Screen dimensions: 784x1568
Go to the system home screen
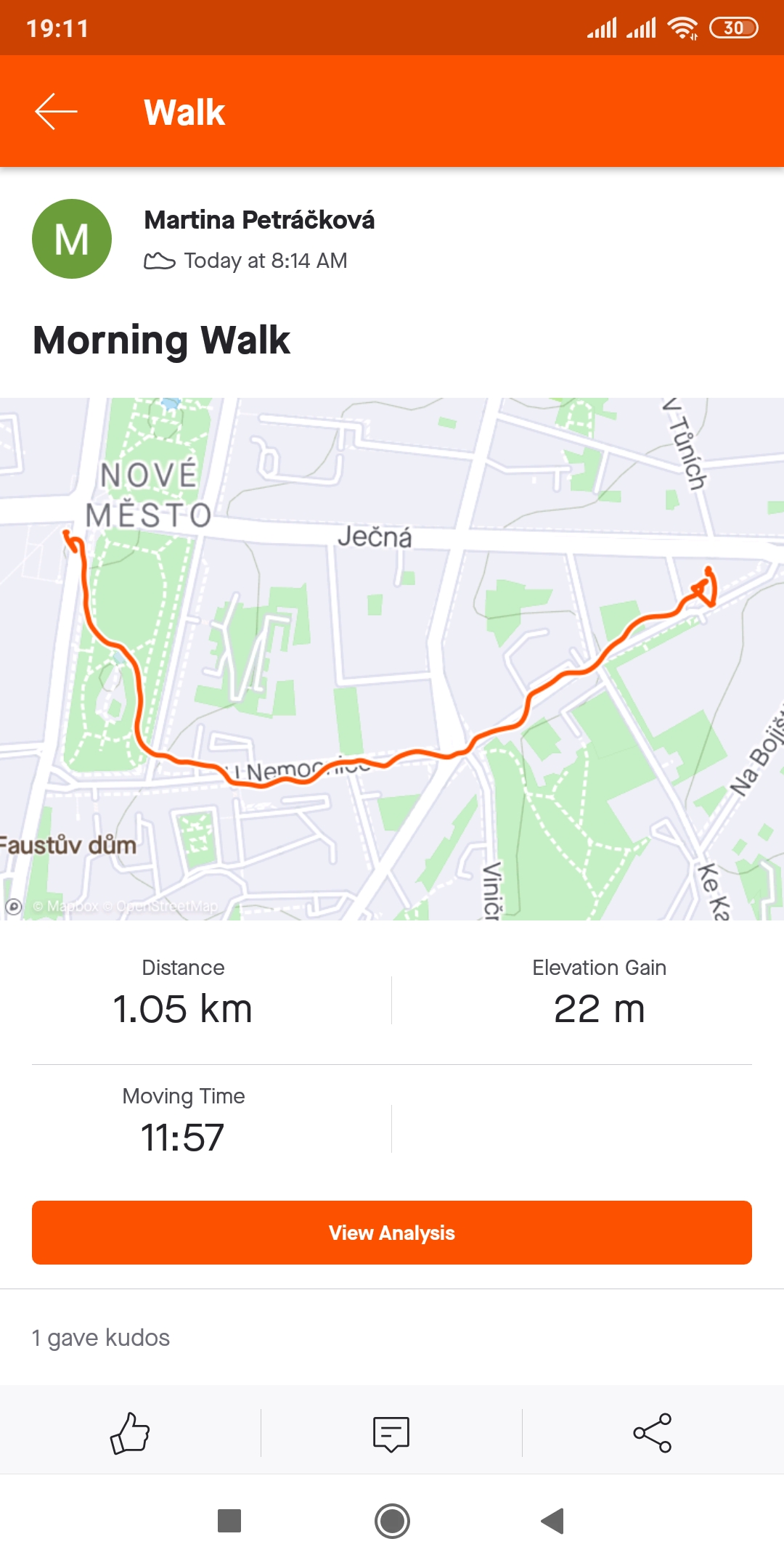tap(392, 1521)
